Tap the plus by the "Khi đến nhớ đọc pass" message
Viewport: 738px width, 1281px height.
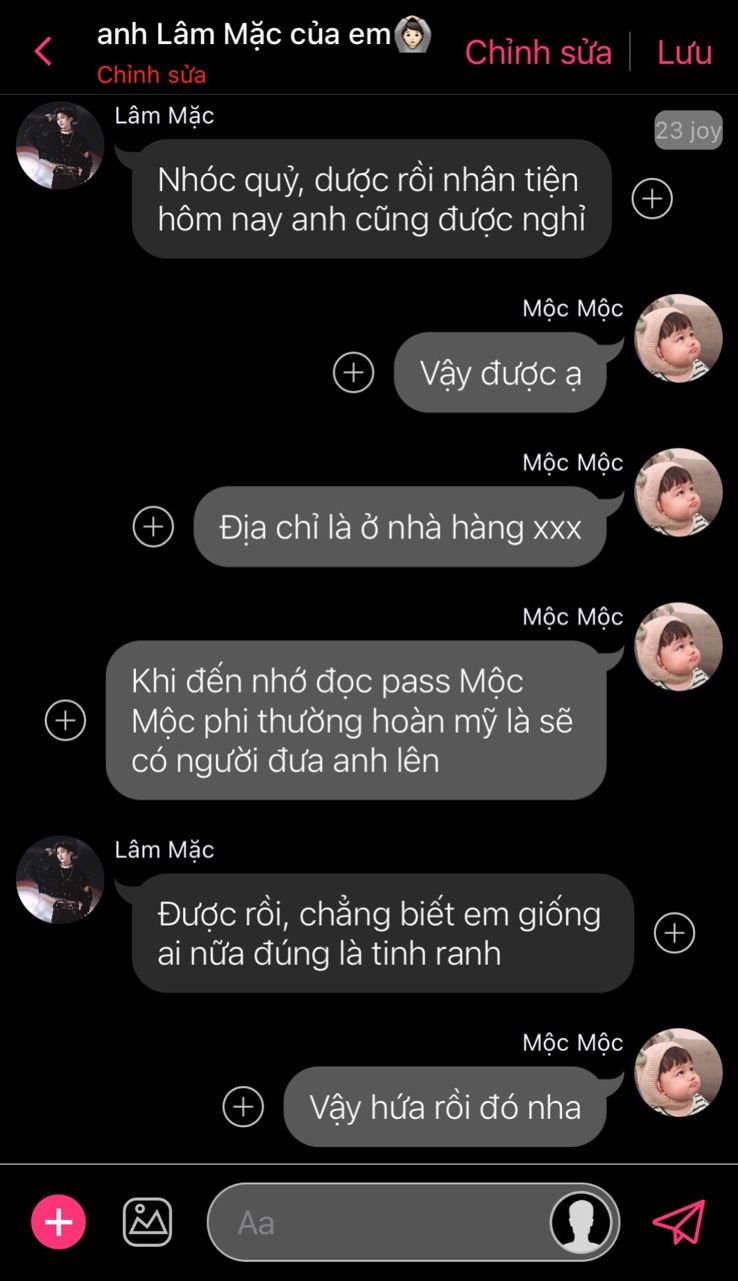pyautogui.click(x=66, y=720)
